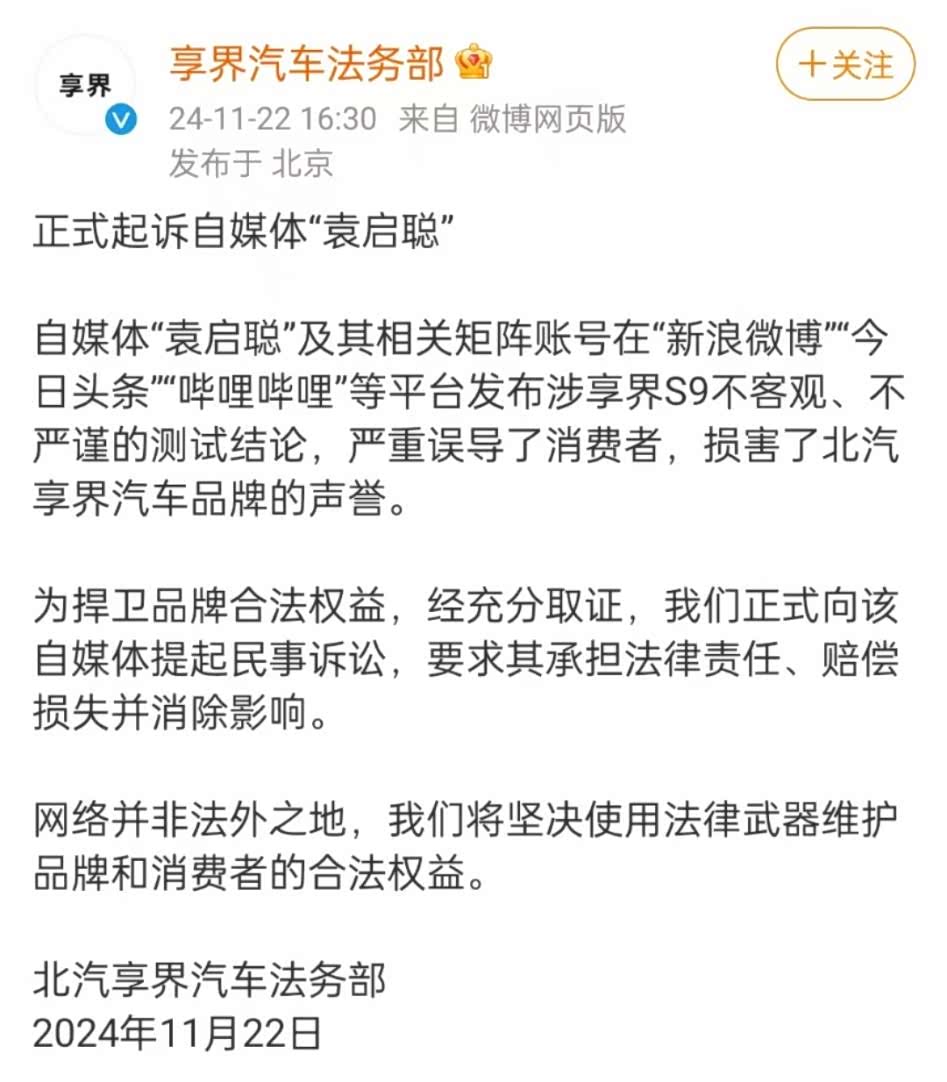The height and width of the screenshot is (1082, 947).
Task: Follow 享界汽车法务部 with the +关注 button
Action: coord(845,65)
